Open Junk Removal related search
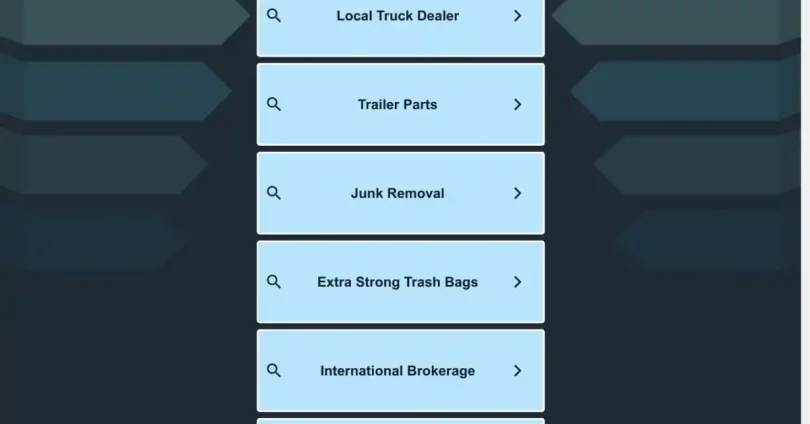The width and height of the screenshot is (810, 424). 400,193
